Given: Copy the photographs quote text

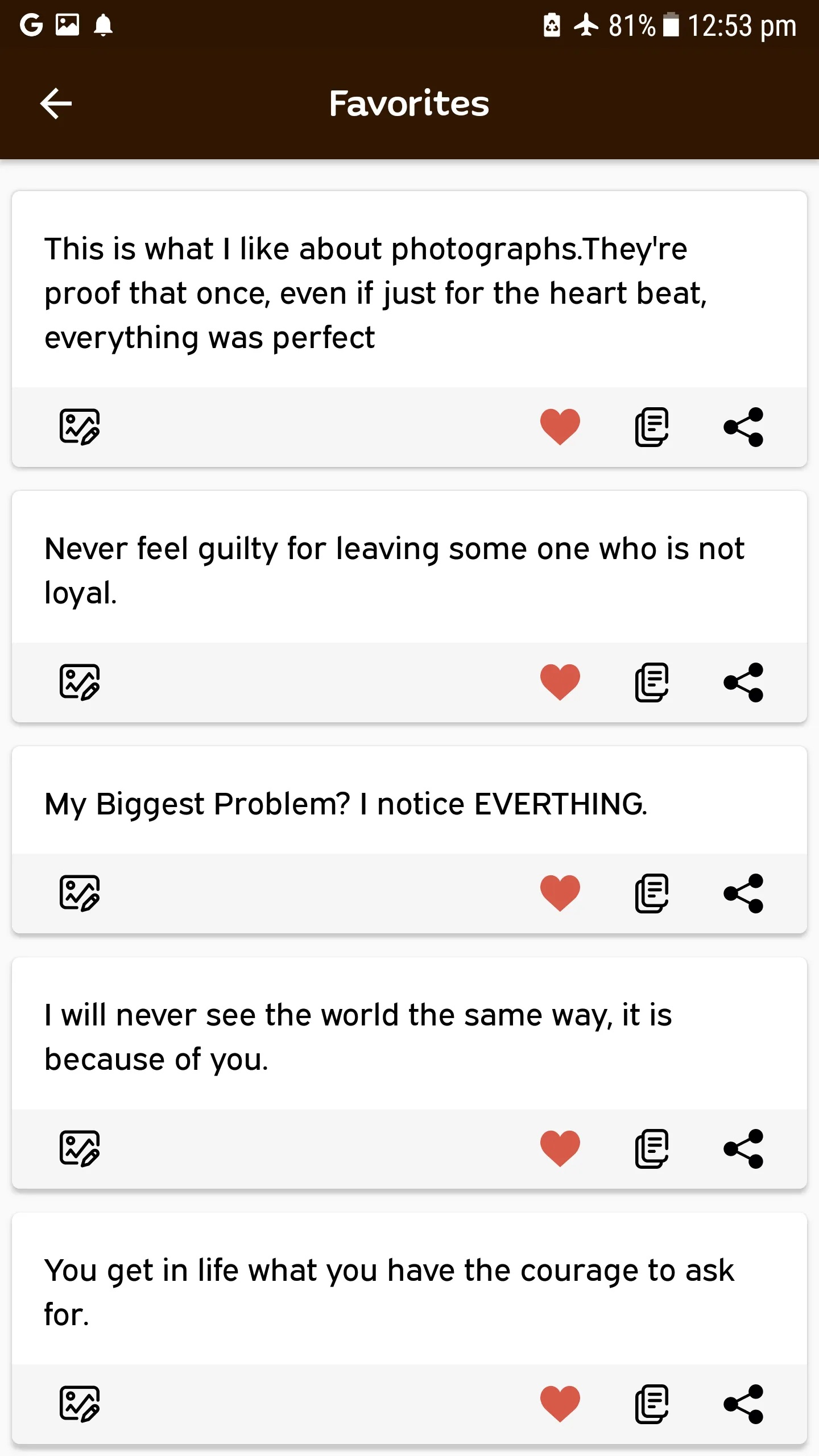Looking at the screenshot, I should pos(652,427).
